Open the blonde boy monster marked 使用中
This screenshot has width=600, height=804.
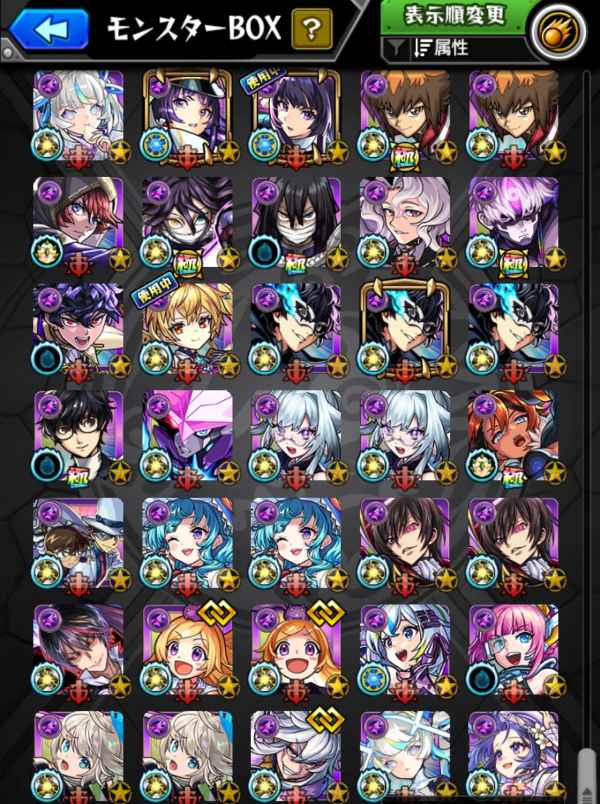pos(187,327)
